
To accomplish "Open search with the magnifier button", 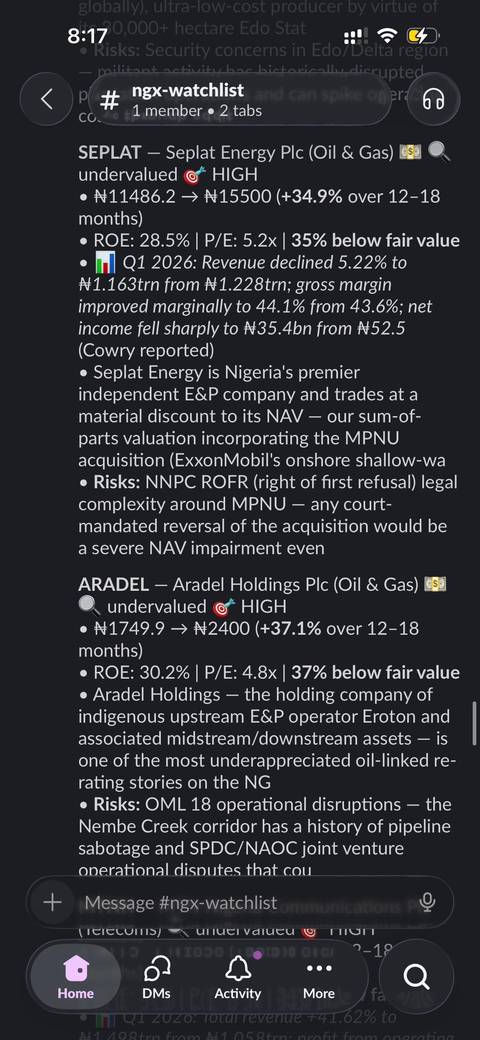I will pyautogui.click(x=416, y=976).
